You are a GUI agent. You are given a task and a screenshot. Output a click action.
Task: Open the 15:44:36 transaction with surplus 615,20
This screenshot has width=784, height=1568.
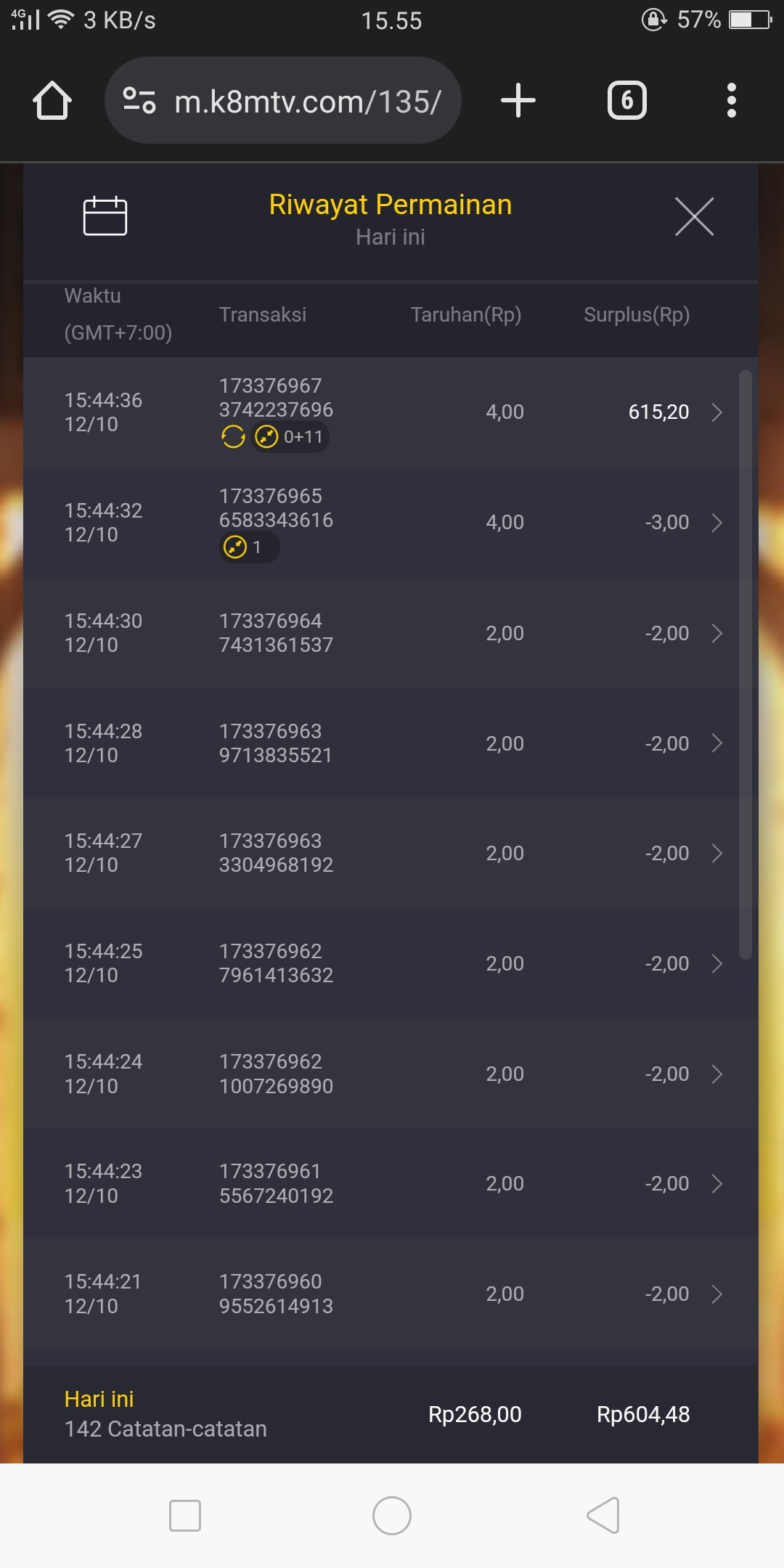click(716, 412)
